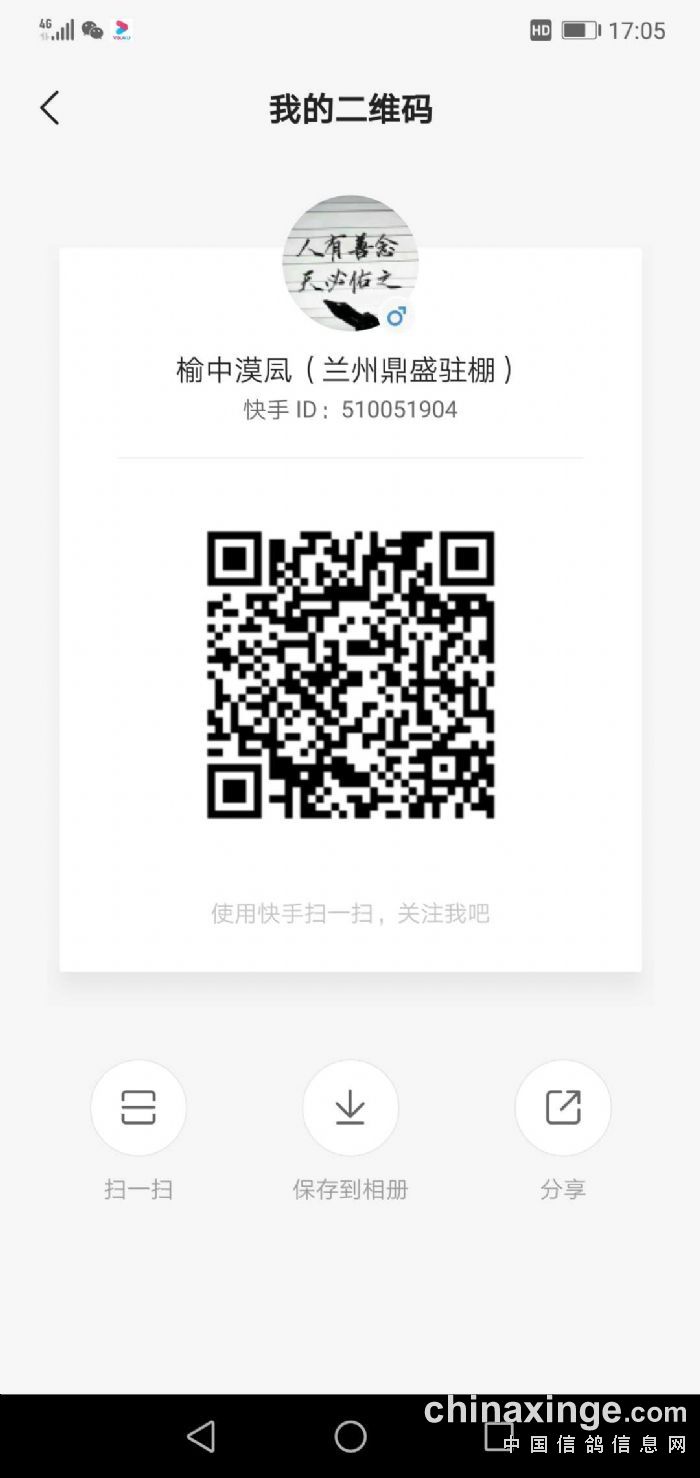The image size is (700, 1478).
Task: Open the 扫一扫 scanner
Action: coord(138,1108)
